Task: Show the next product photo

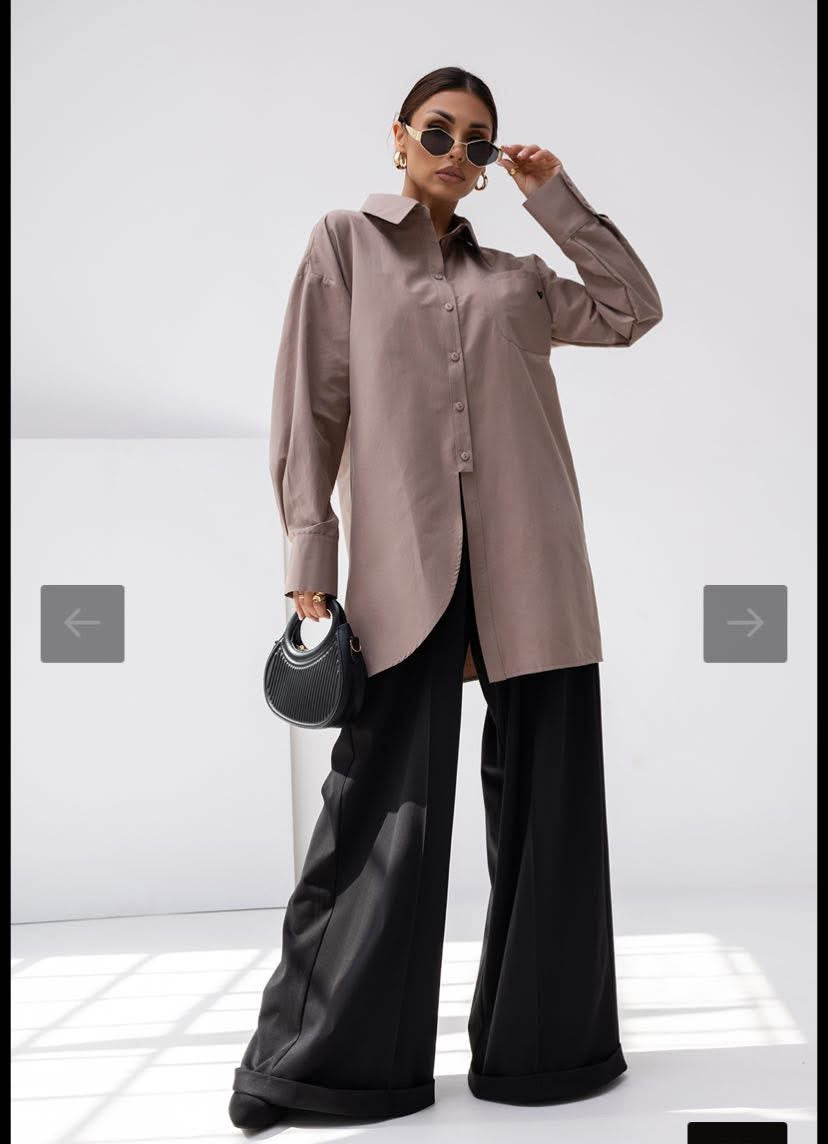Action: click(745, 623)
